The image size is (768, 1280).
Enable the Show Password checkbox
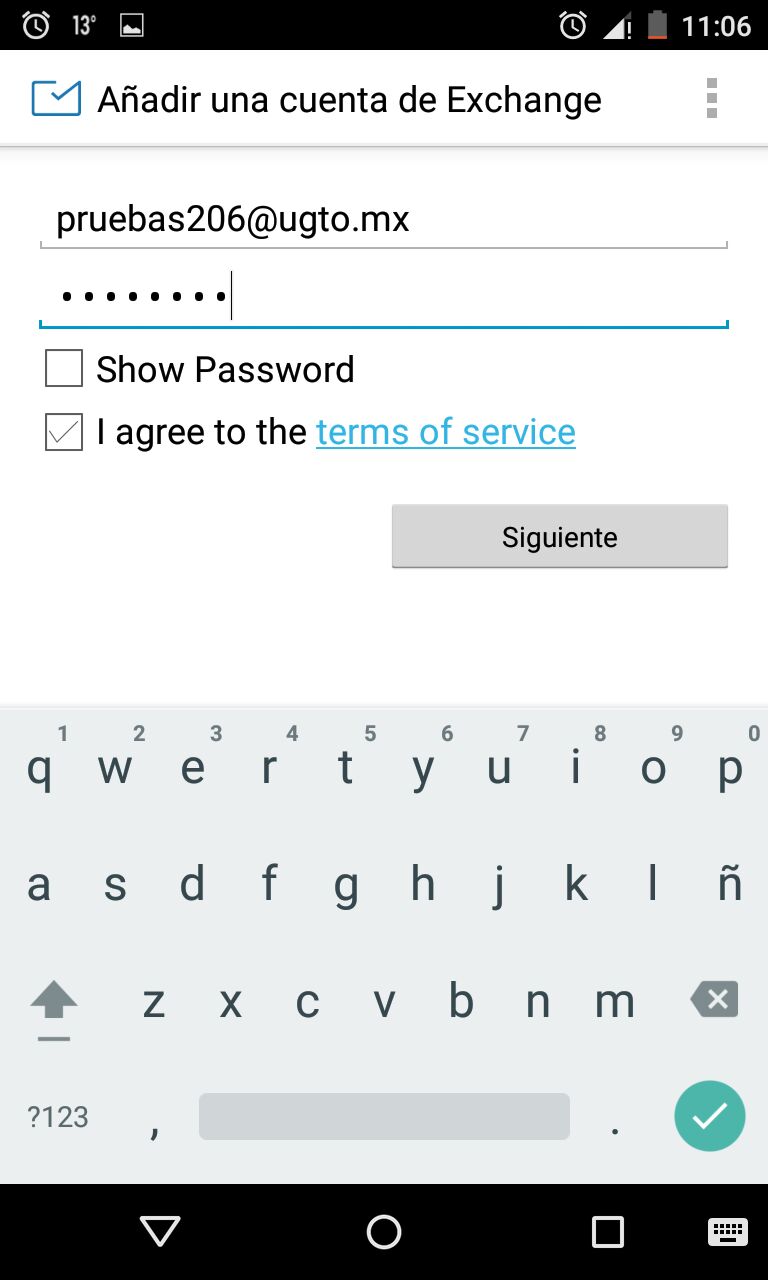click(64, 369)
